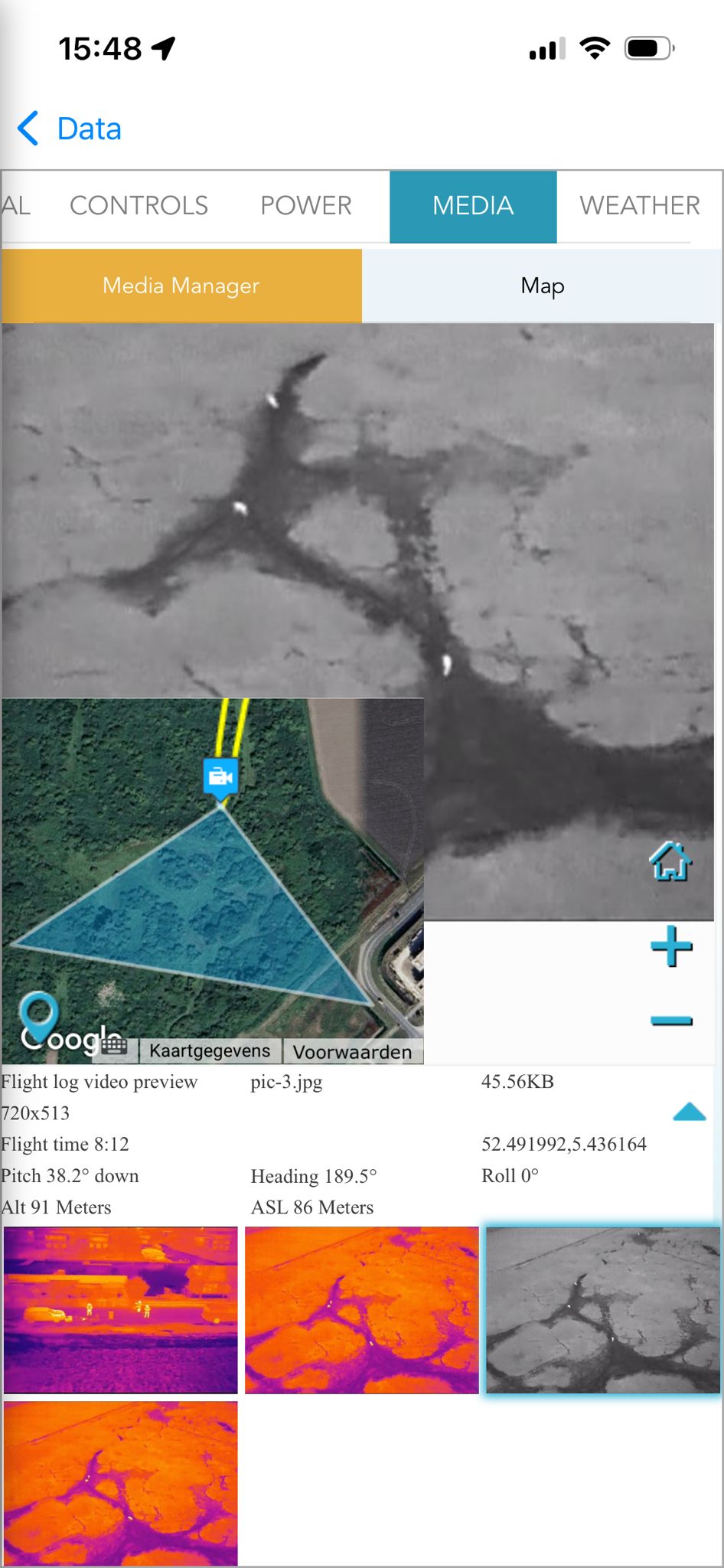Switch to the Map view
The height and width of the screenshot is (1568, 724).
[x=542, y=286]
